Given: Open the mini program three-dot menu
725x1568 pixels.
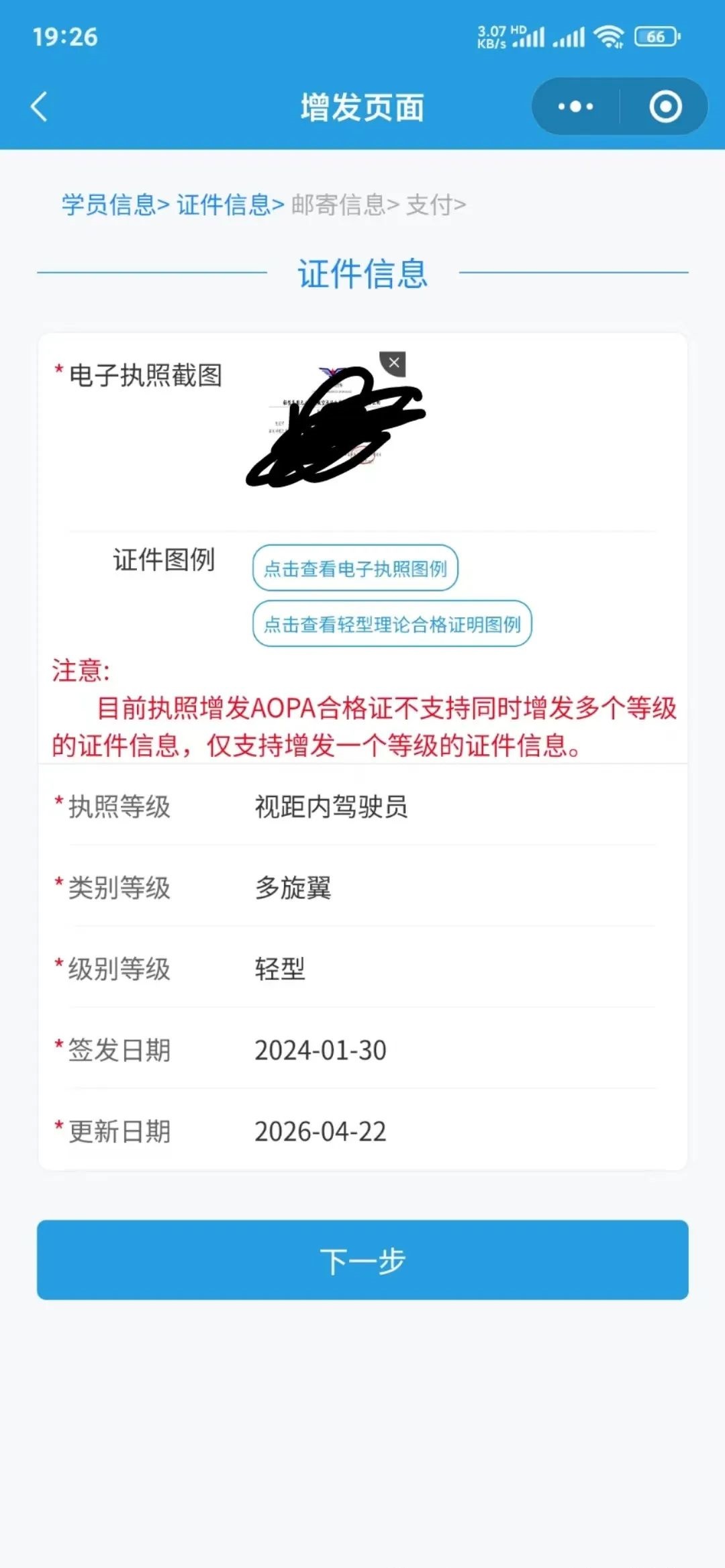Looking at the screenshot, I should [x=575, y=107].
